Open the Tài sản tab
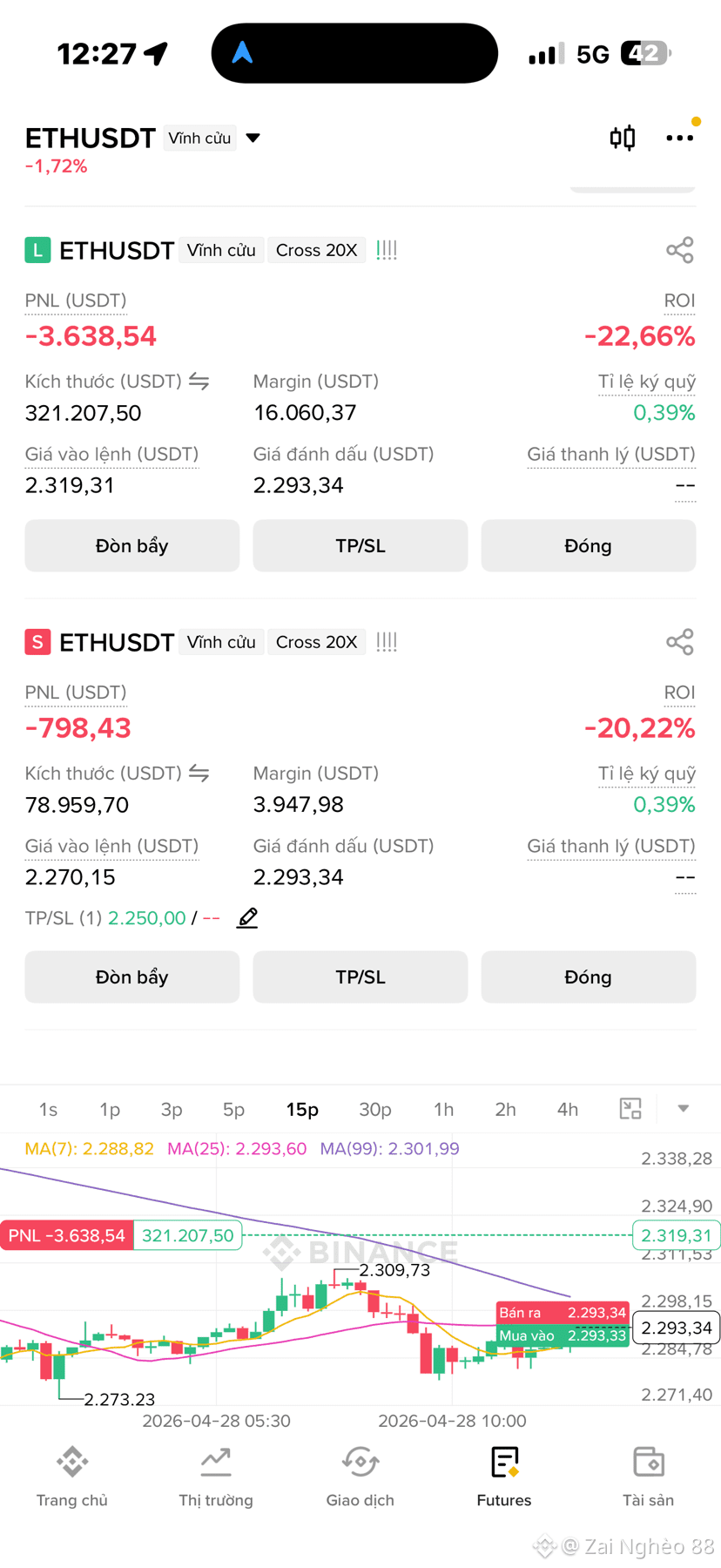Image resolution: width=721 pixels, height=1568 pixels. pos(649,1477)
